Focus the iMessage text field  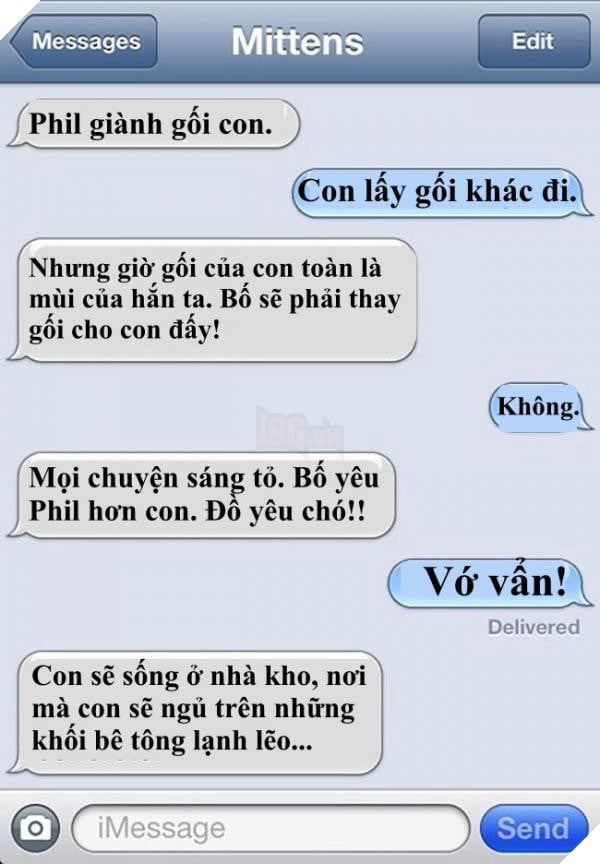click(x=270, y=828)
